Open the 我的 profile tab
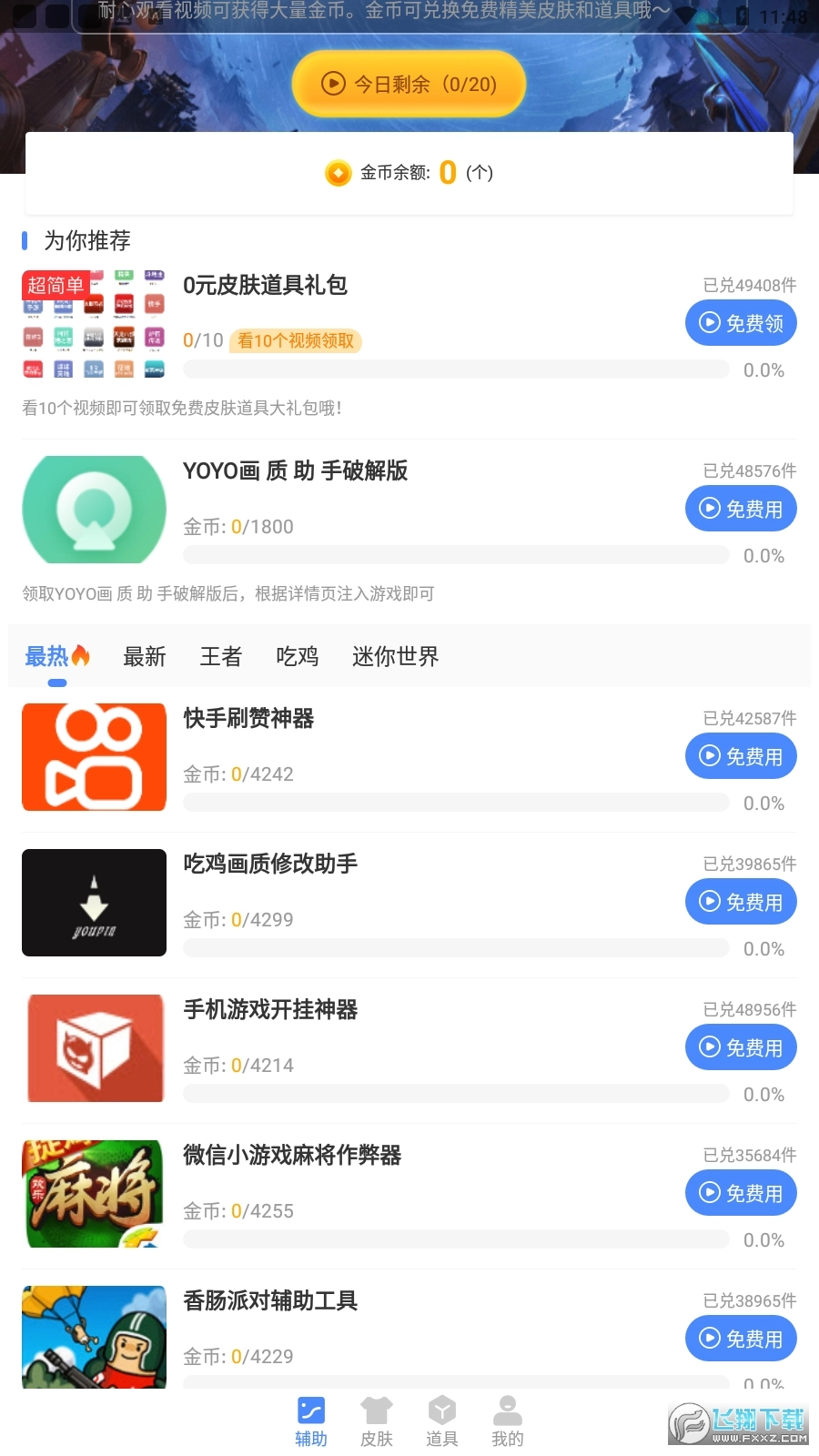This screenshot has width=819, height=1456. coord(508,1421)
